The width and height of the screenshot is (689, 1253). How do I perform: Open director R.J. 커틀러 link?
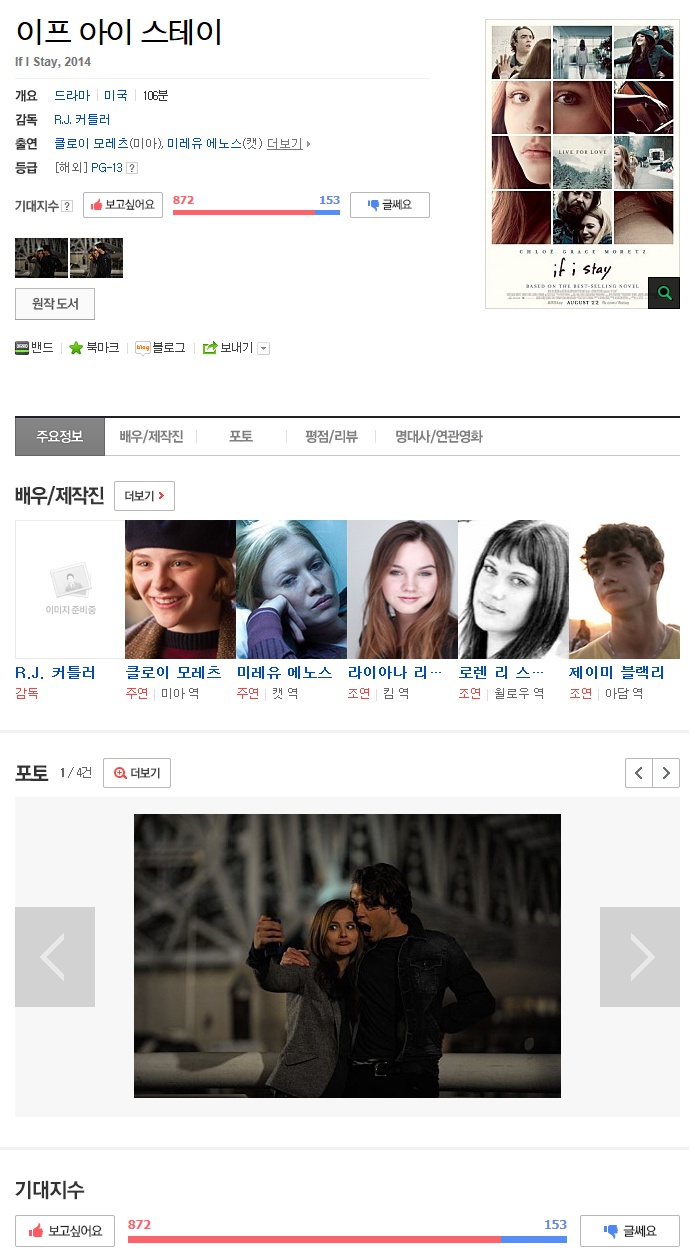pos(82,119)
